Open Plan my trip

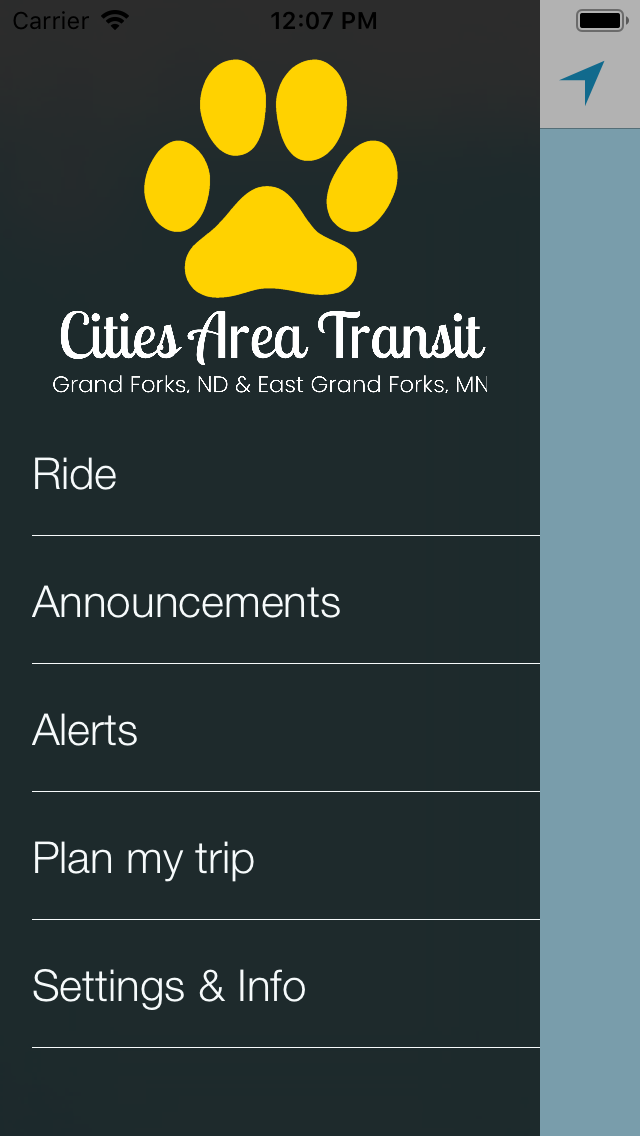click(143, 858)
